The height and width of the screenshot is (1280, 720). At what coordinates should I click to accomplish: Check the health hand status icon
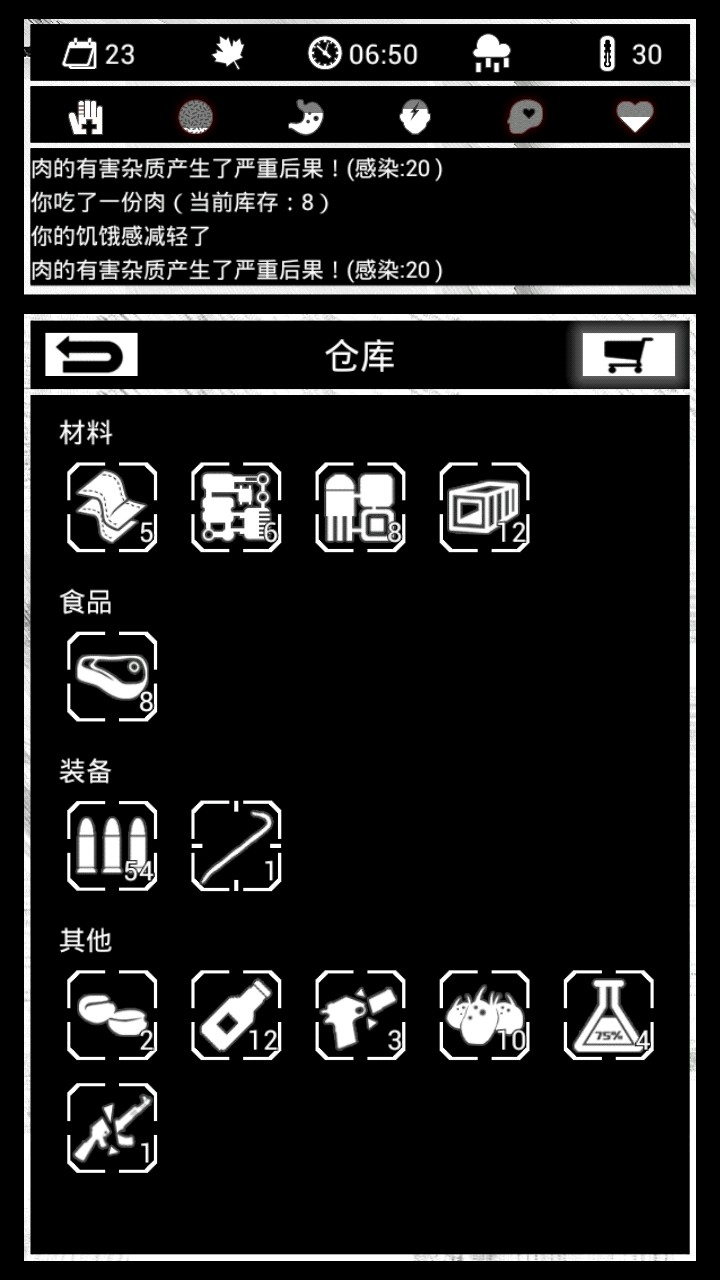click(86, 118)
